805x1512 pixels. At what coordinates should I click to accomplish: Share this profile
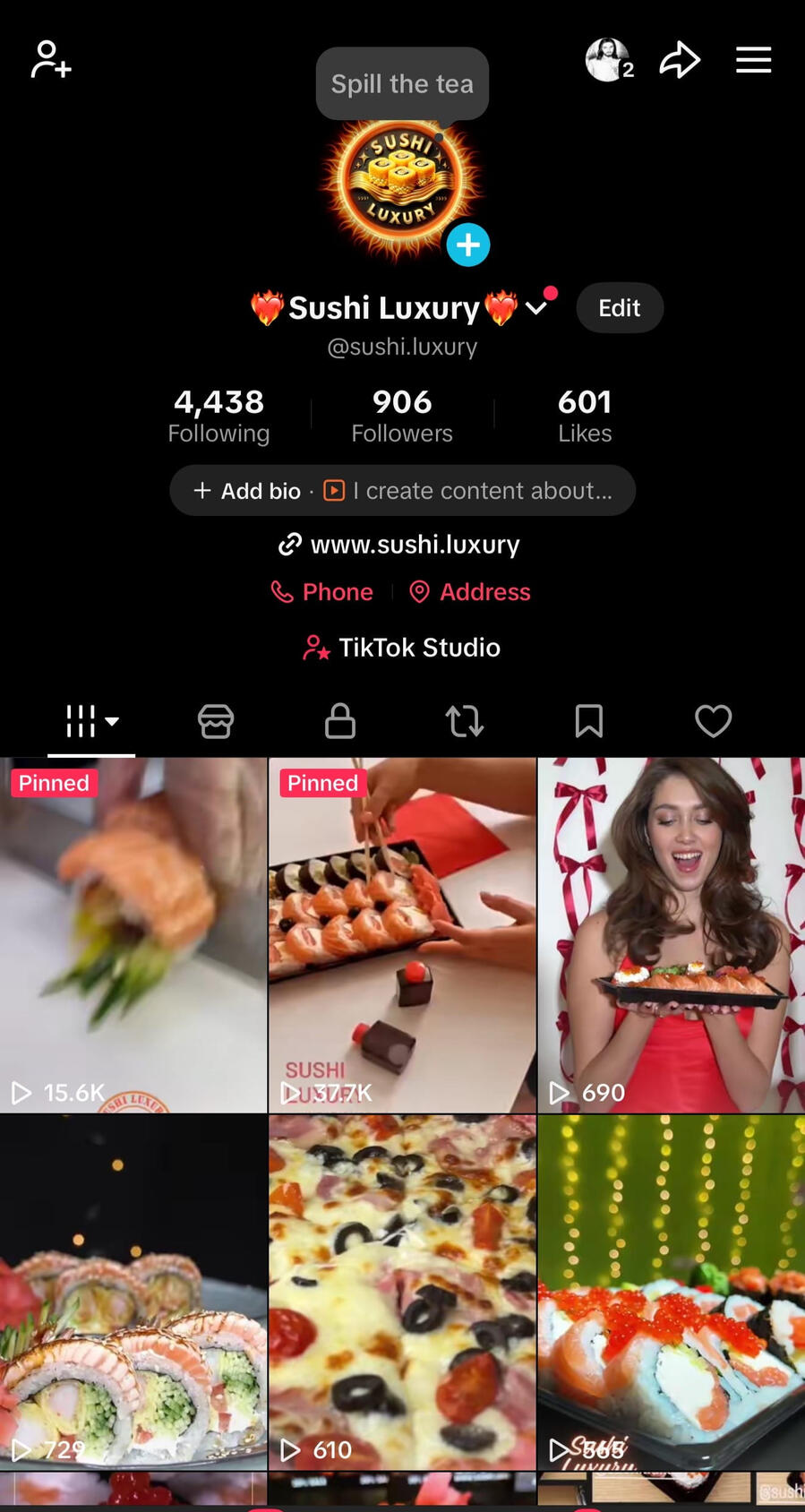[680, 60]
